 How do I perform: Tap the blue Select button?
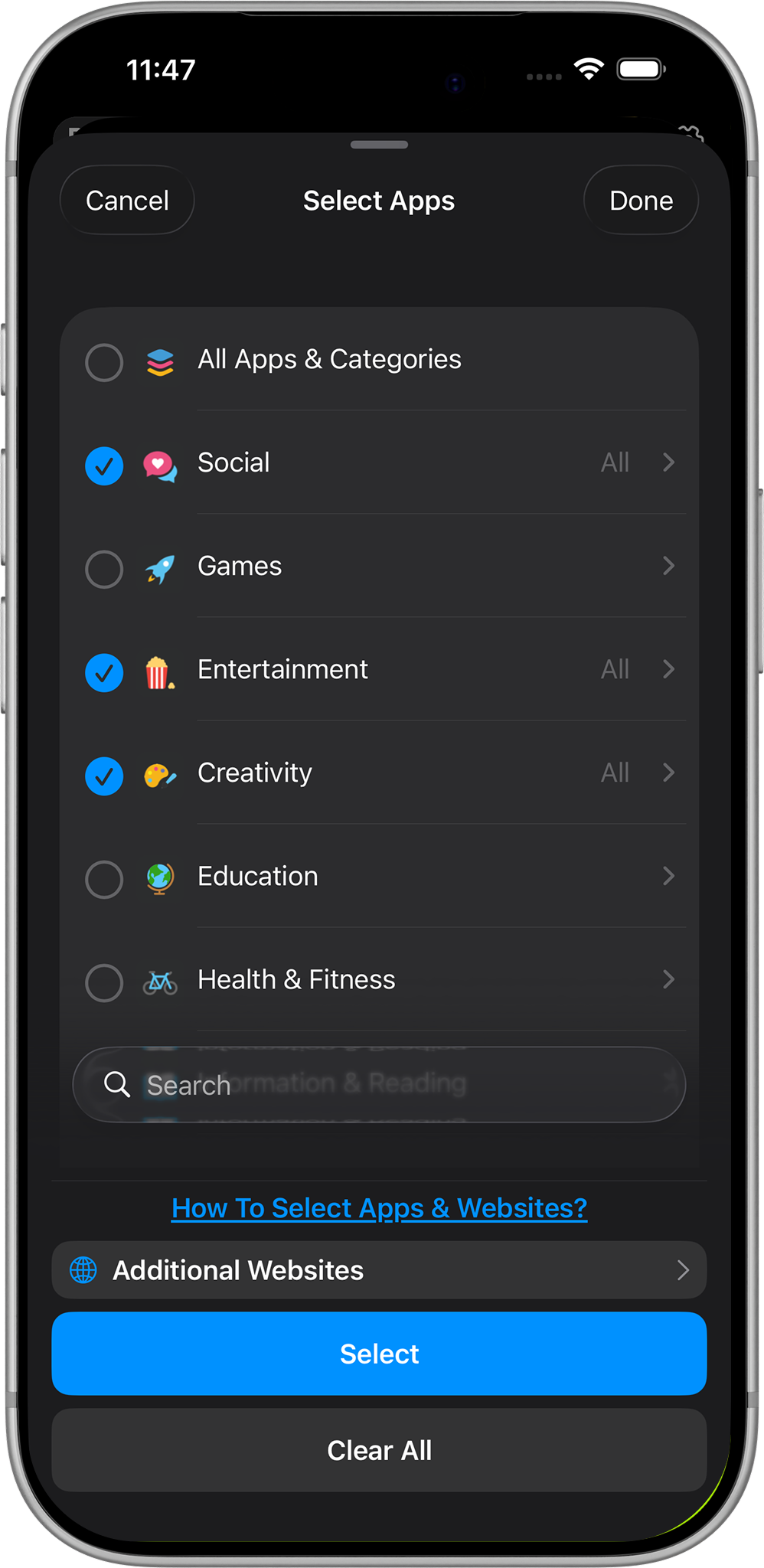(x=379, y=1354)
